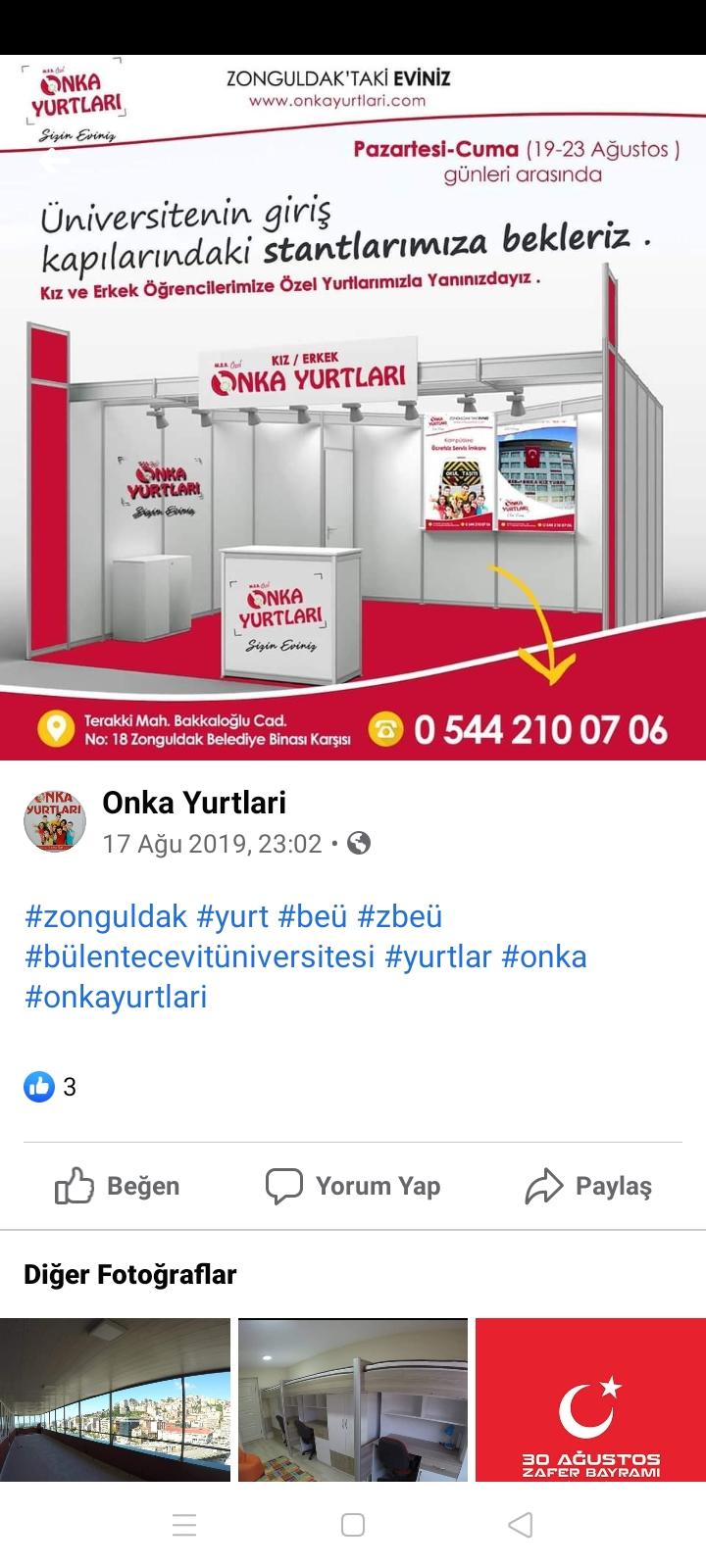Viewport: 706px width, 1568px height.
Task: Open the 30 Ağustos Zafer Bayramı photo
Action: (x=590, y=1399)
